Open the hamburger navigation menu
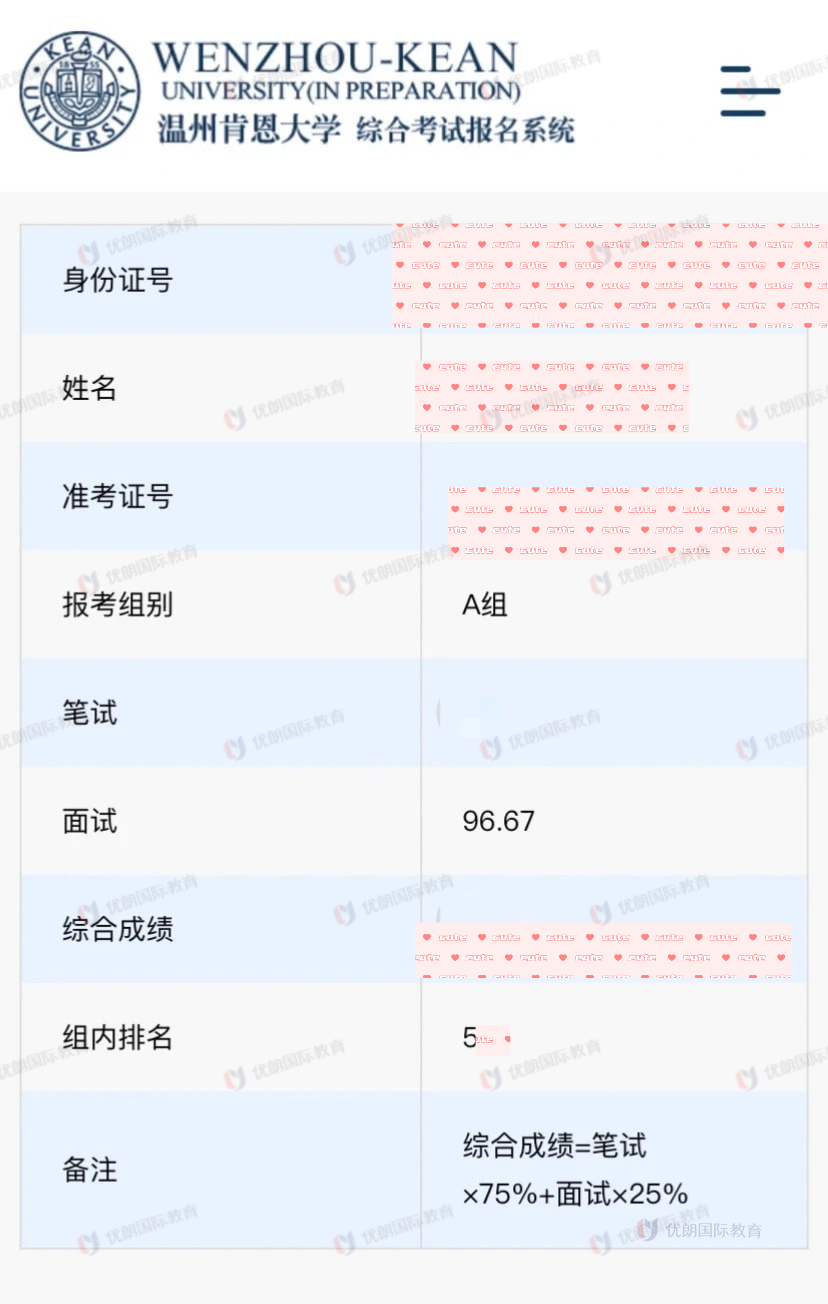Image resolution: width=828 pixels, height=1304 pixels. pos(749,91)
